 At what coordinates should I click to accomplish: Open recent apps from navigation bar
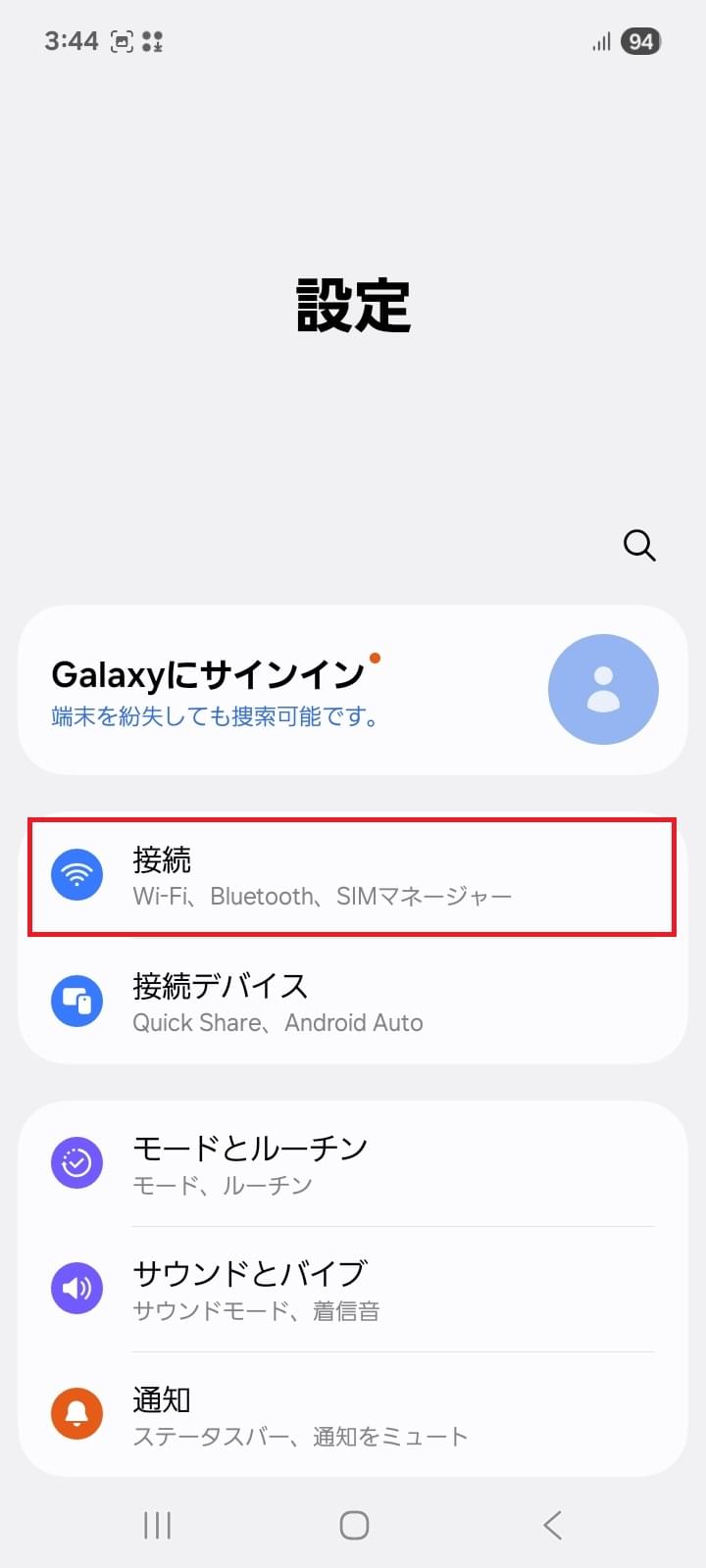tap(157, 1525)
